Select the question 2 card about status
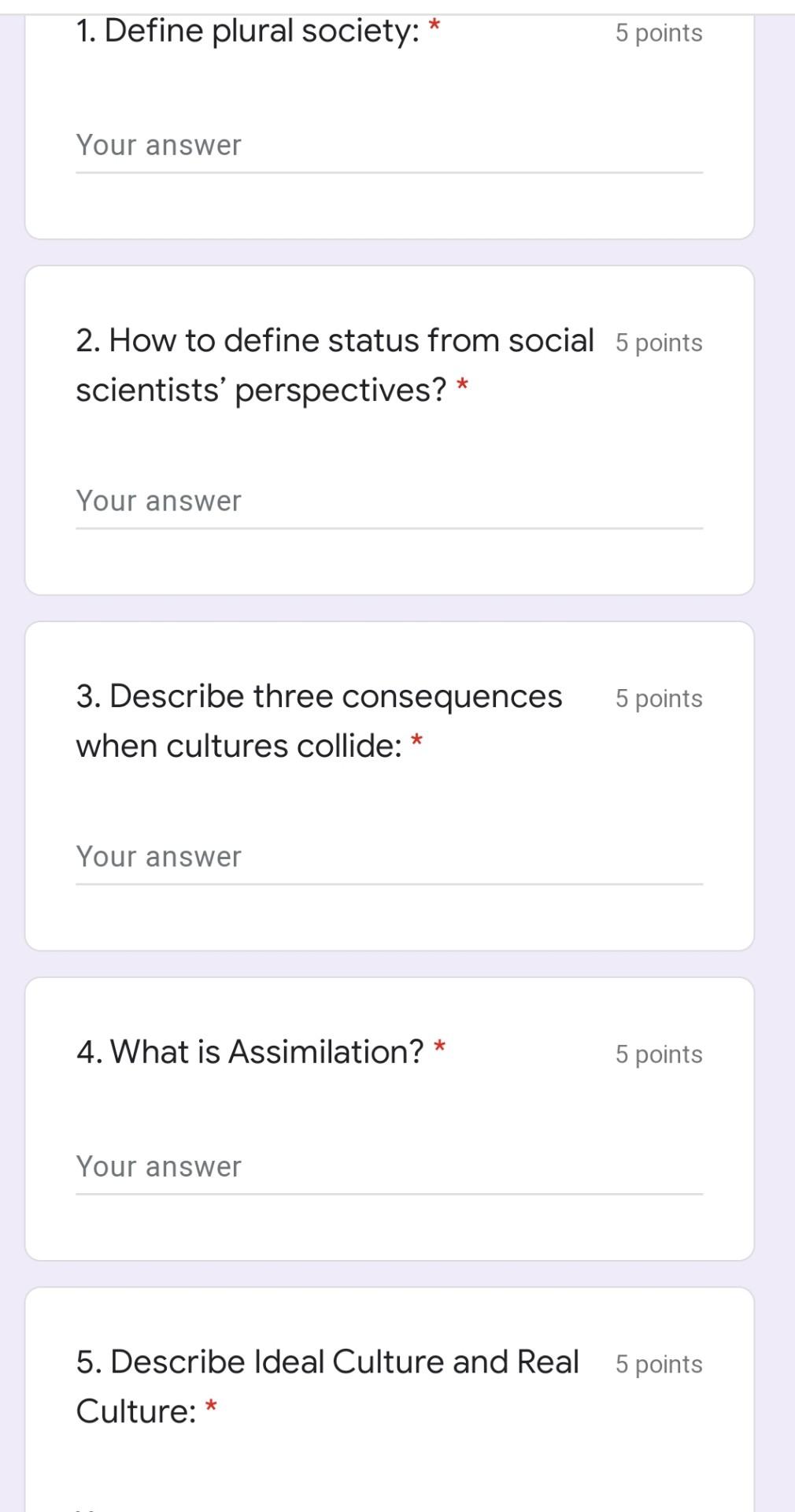Image resolution: width=795 pixels, height=1512 pixels. coord(389,429)
